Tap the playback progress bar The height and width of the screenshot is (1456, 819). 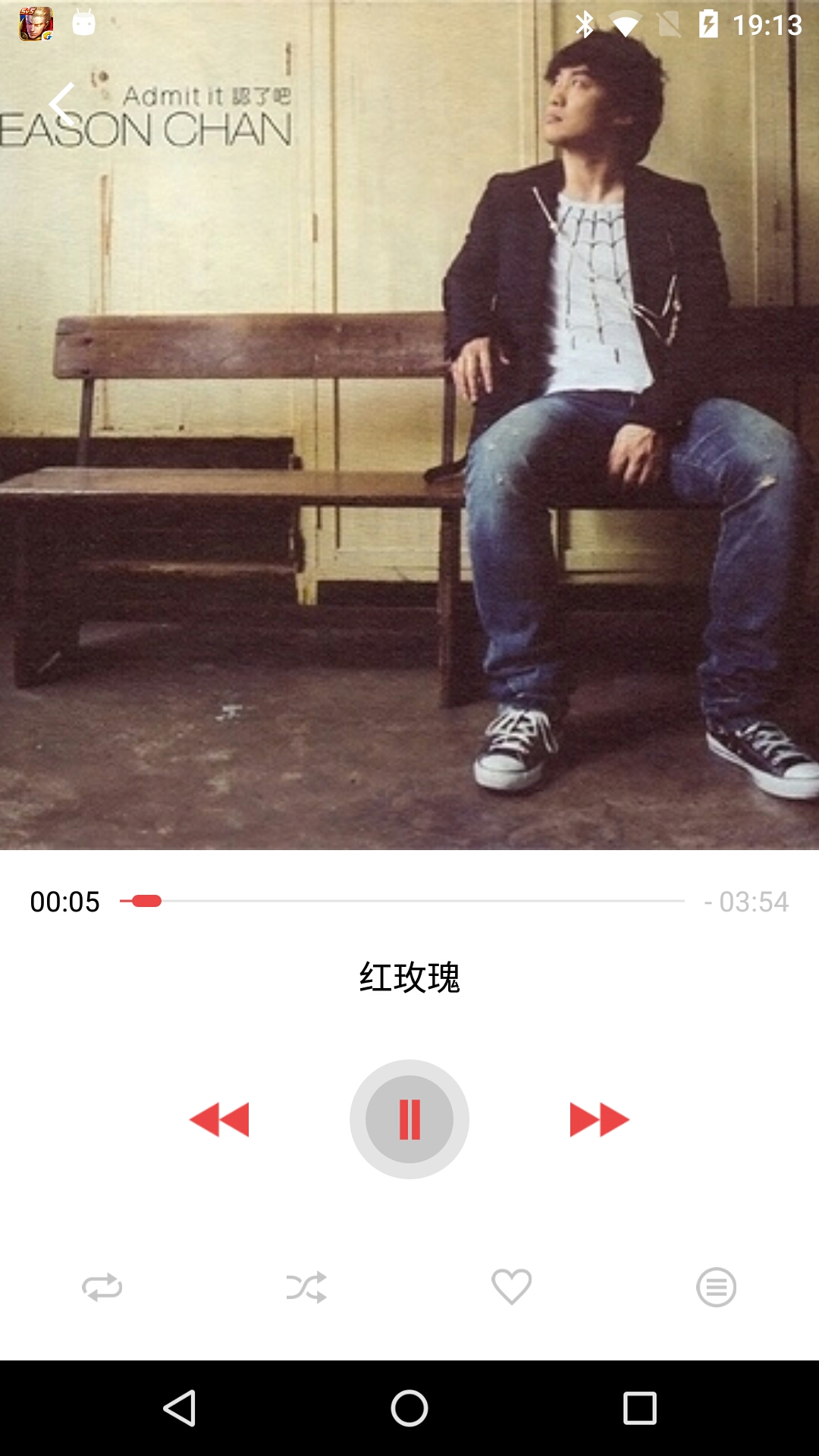point(402,901)
